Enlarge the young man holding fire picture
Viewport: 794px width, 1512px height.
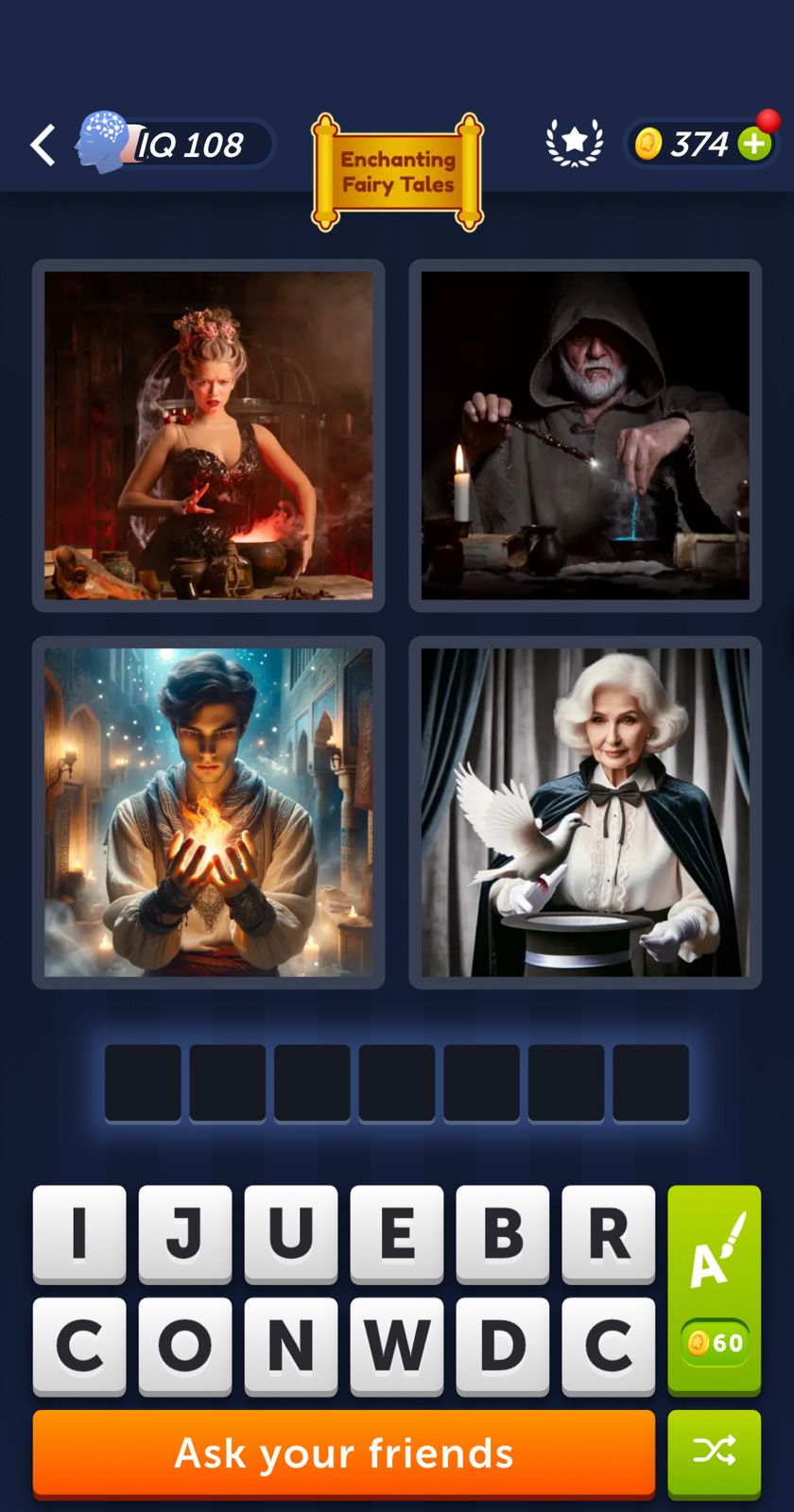point(209,813)
